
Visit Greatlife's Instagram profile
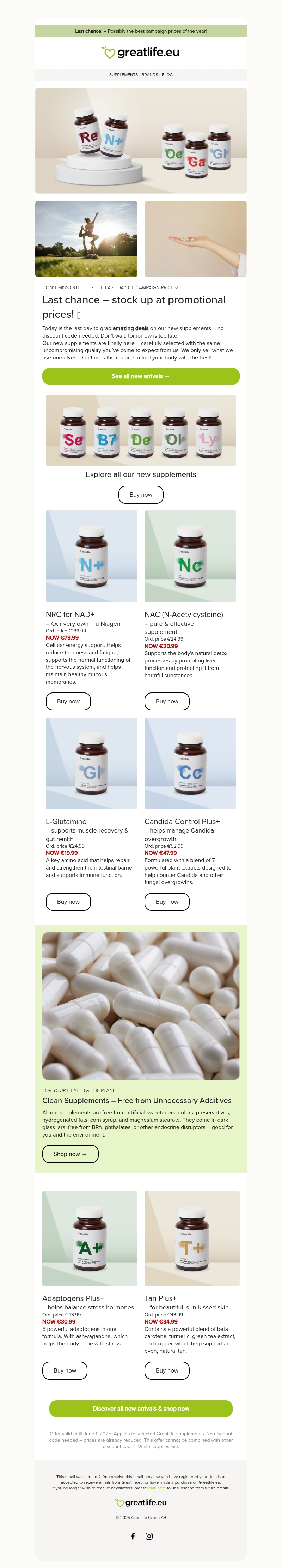coord(149,1536)
